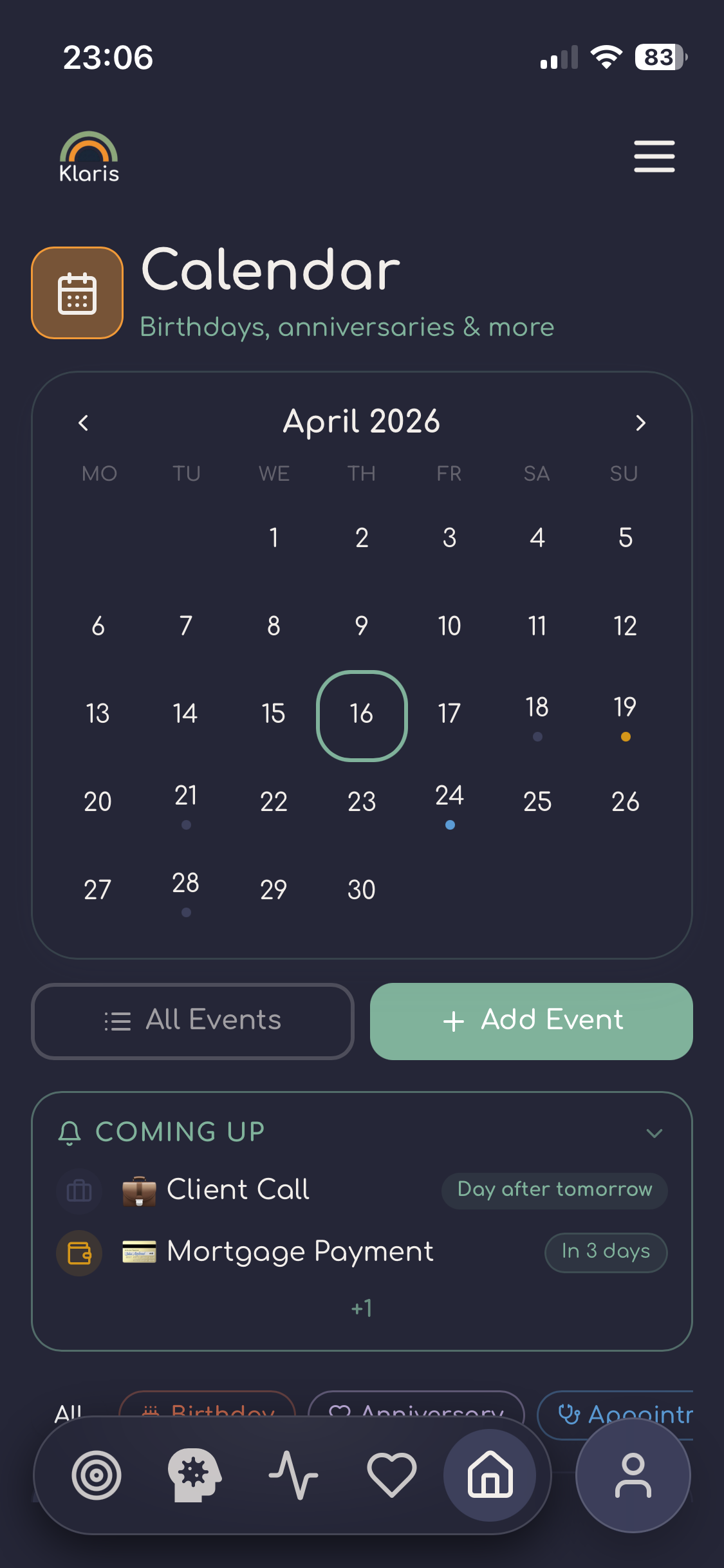Collapse the Coming Up section
The height and width of the screenshot is (1568, 724).
(654, 1133)
